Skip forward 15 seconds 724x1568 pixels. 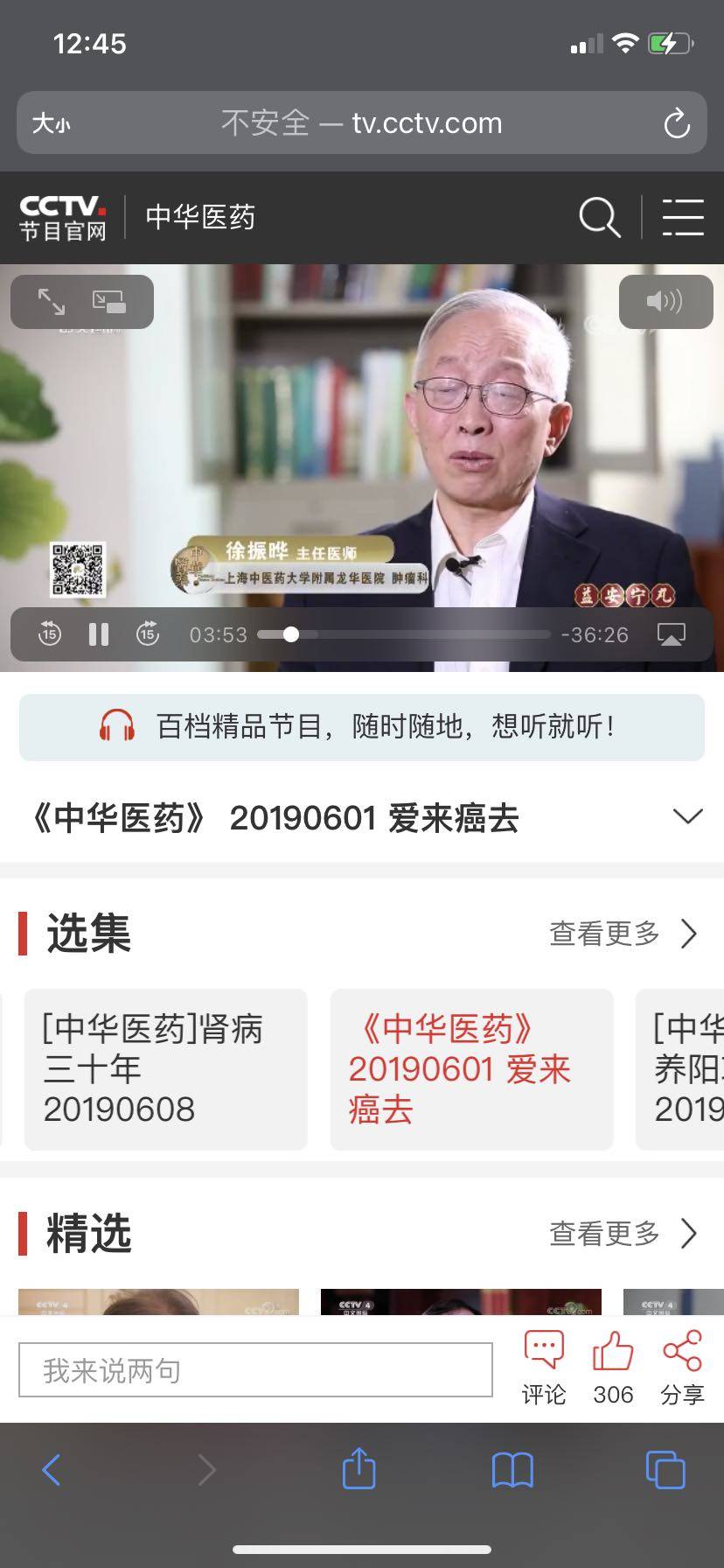tap(148, 634)
